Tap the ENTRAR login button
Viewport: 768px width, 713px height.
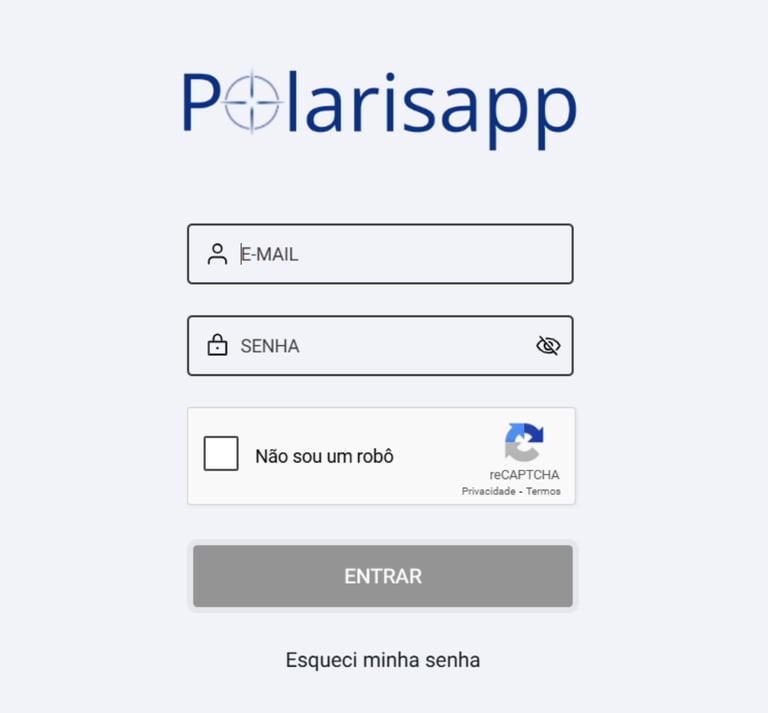coord(382,576)
